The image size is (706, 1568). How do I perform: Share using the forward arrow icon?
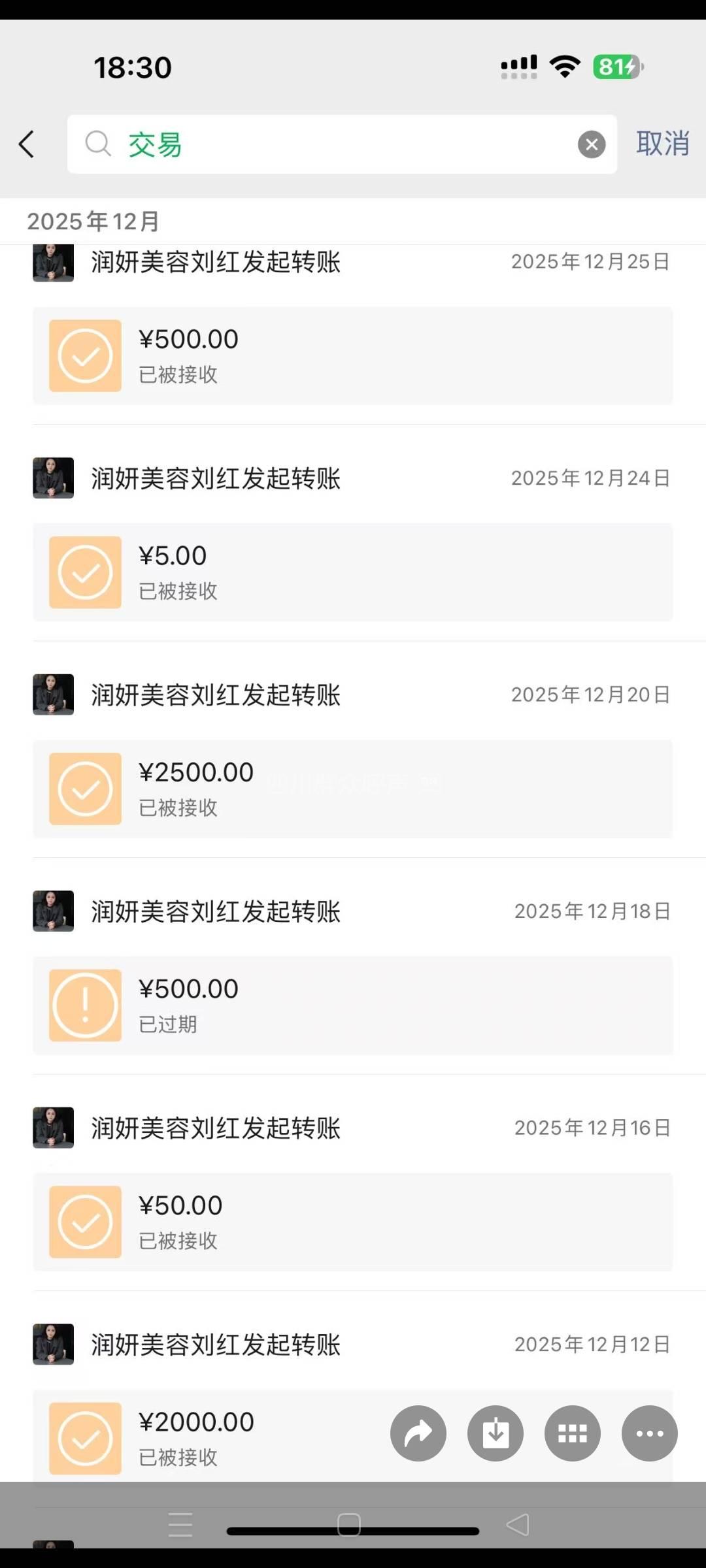(418, 1433)
